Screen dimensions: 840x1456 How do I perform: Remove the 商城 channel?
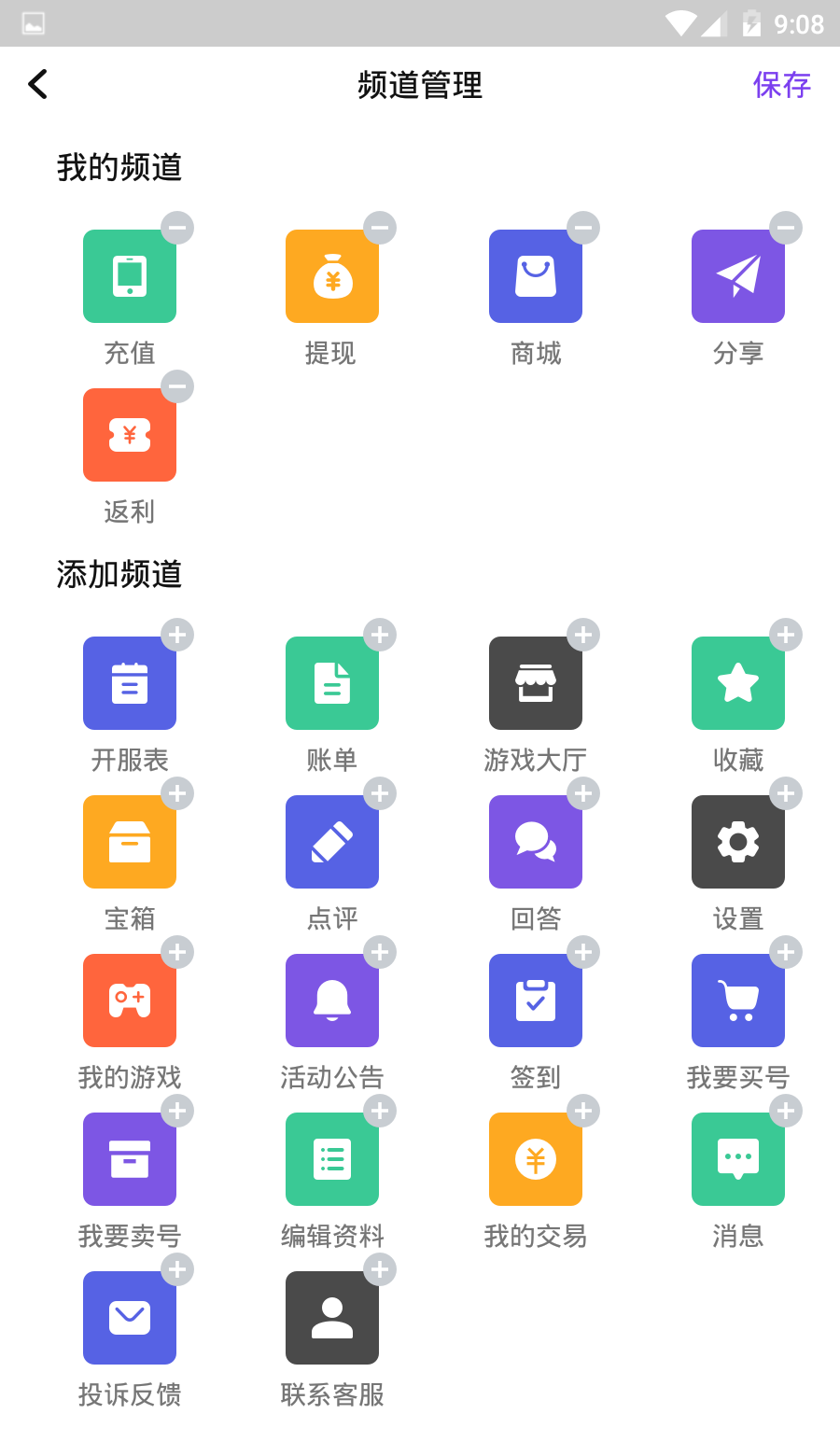click(583, 228)
